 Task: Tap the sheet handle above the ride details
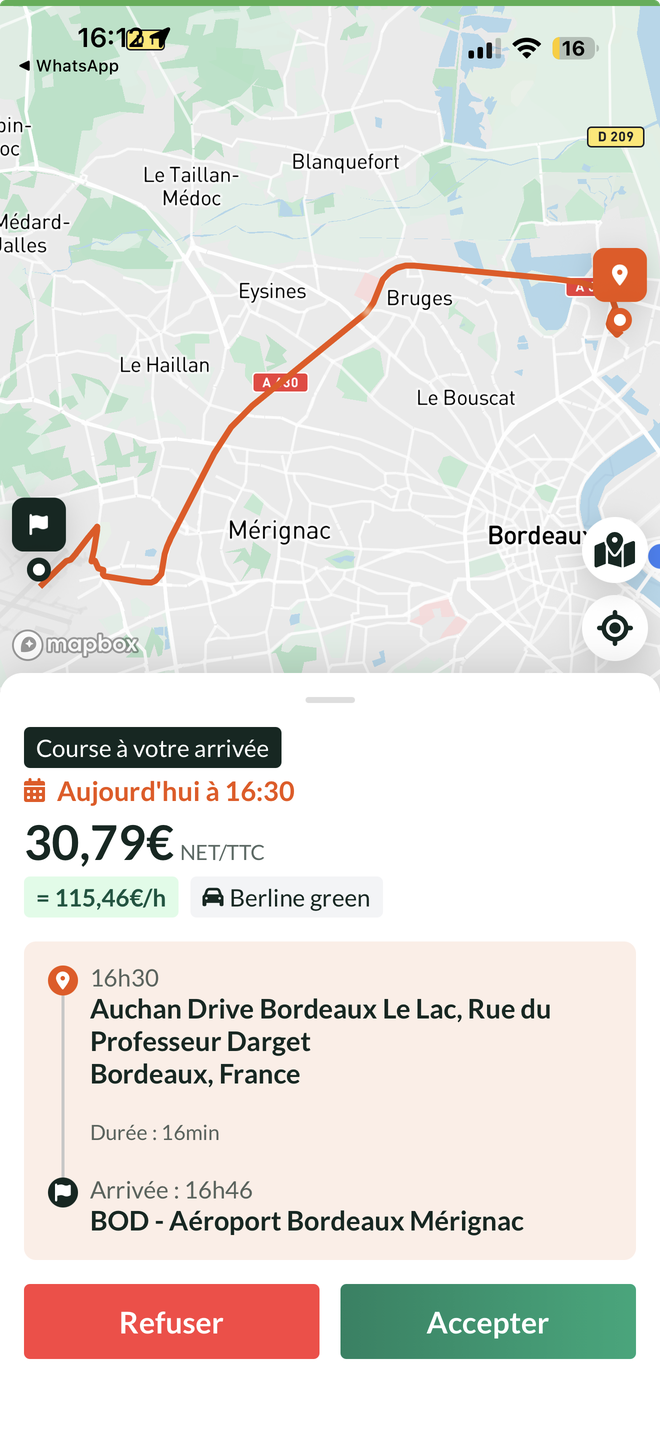pyautogui.click(x=330, y=700)
